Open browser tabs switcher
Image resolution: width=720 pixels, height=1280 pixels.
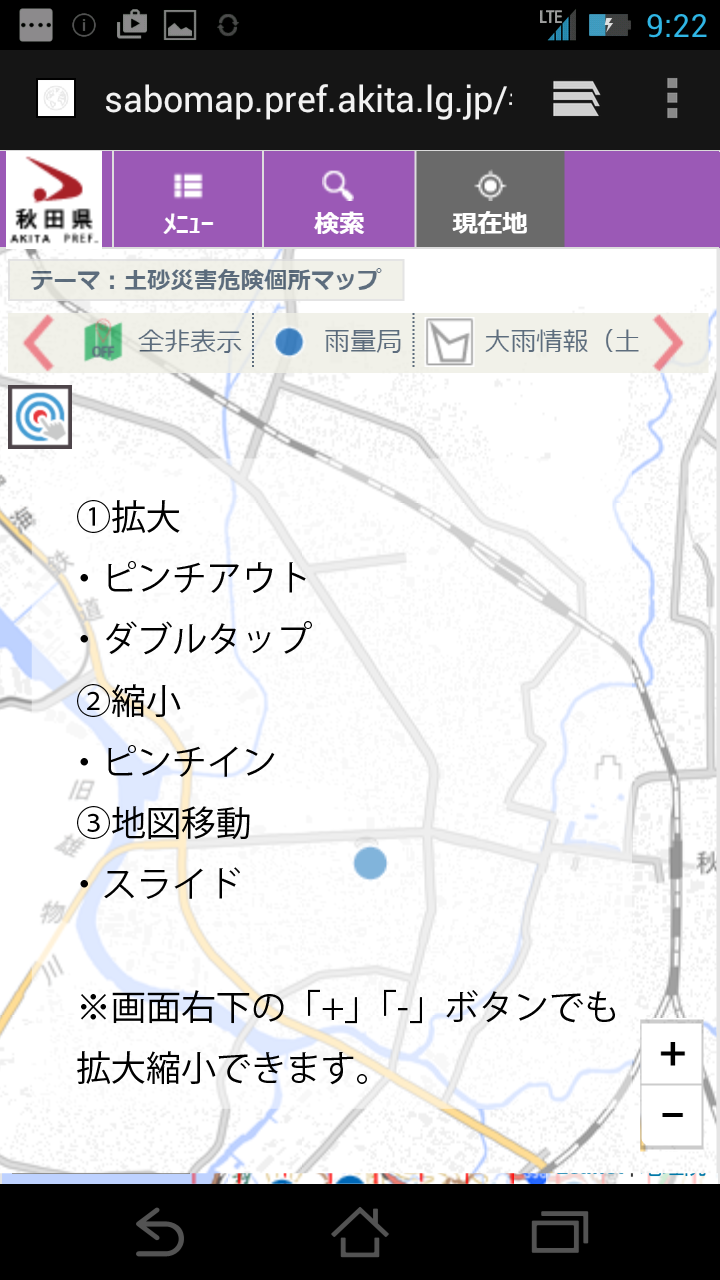coord(576,99)
